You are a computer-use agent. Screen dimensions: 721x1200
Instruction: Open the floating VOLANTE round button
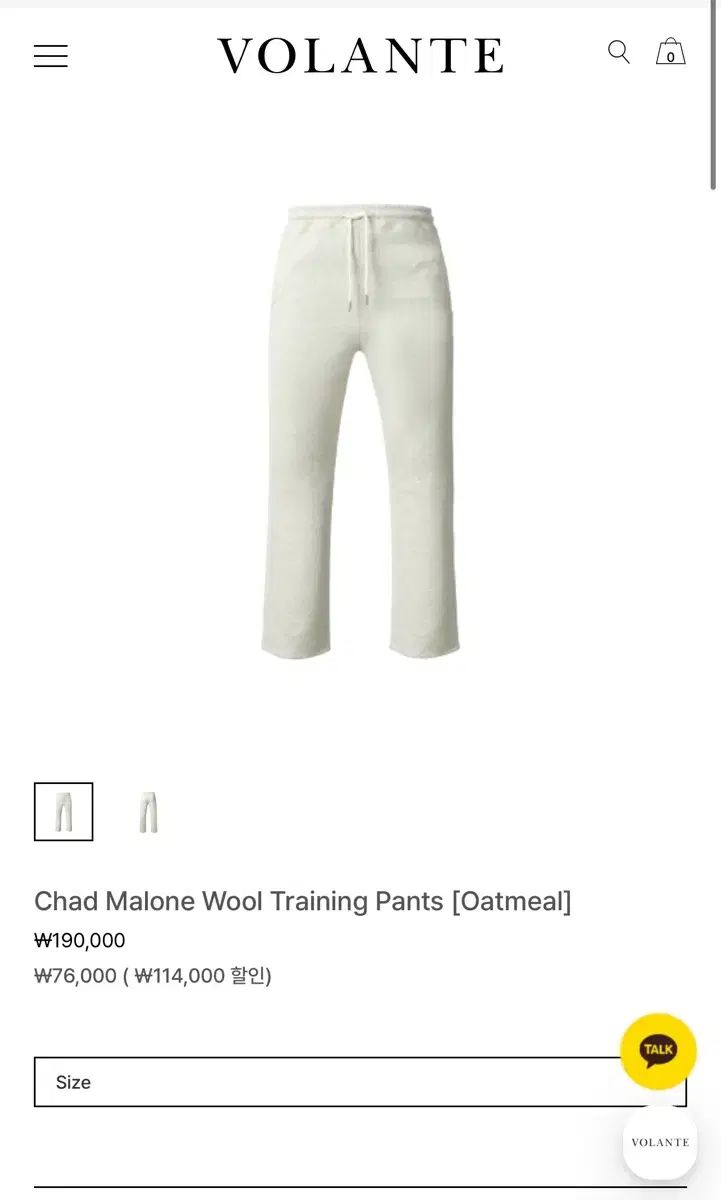(x=660, y=1142)
